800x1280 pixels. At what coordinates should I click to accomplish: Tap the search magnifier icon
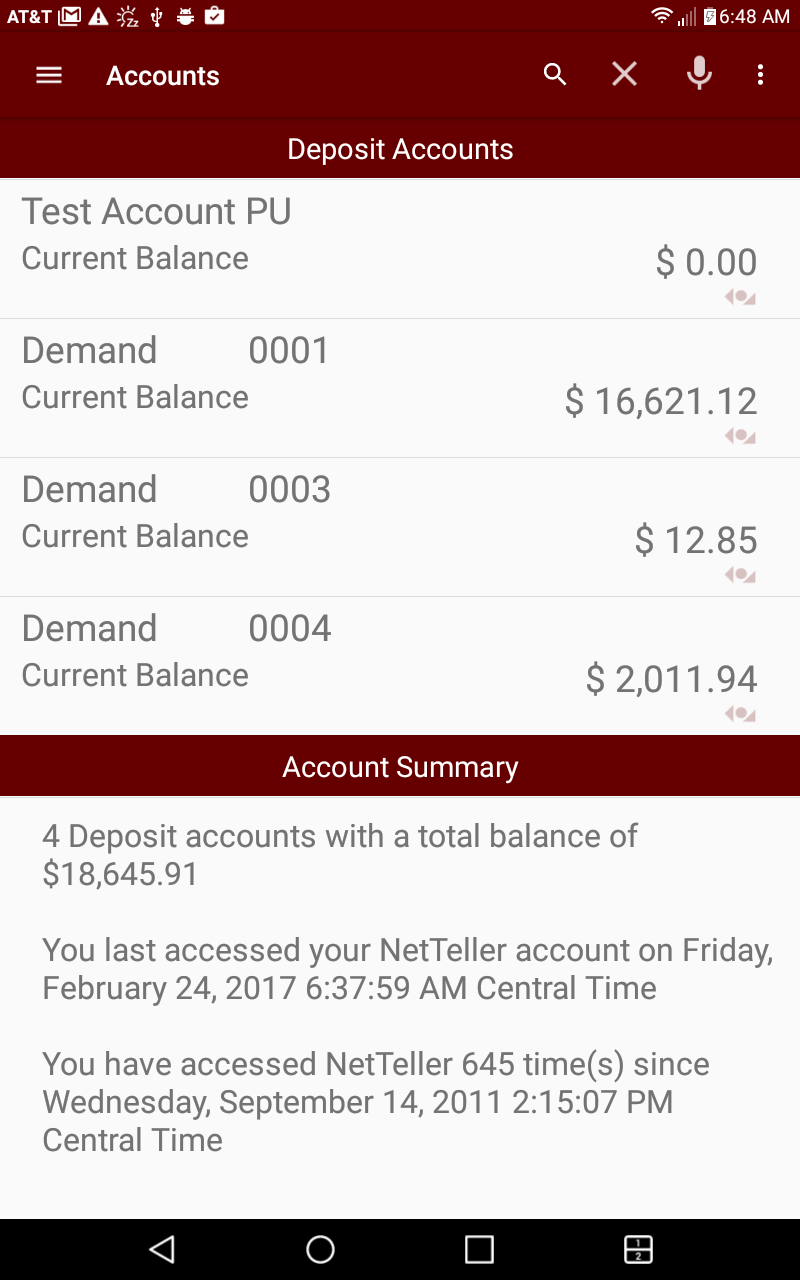(555, 75)
